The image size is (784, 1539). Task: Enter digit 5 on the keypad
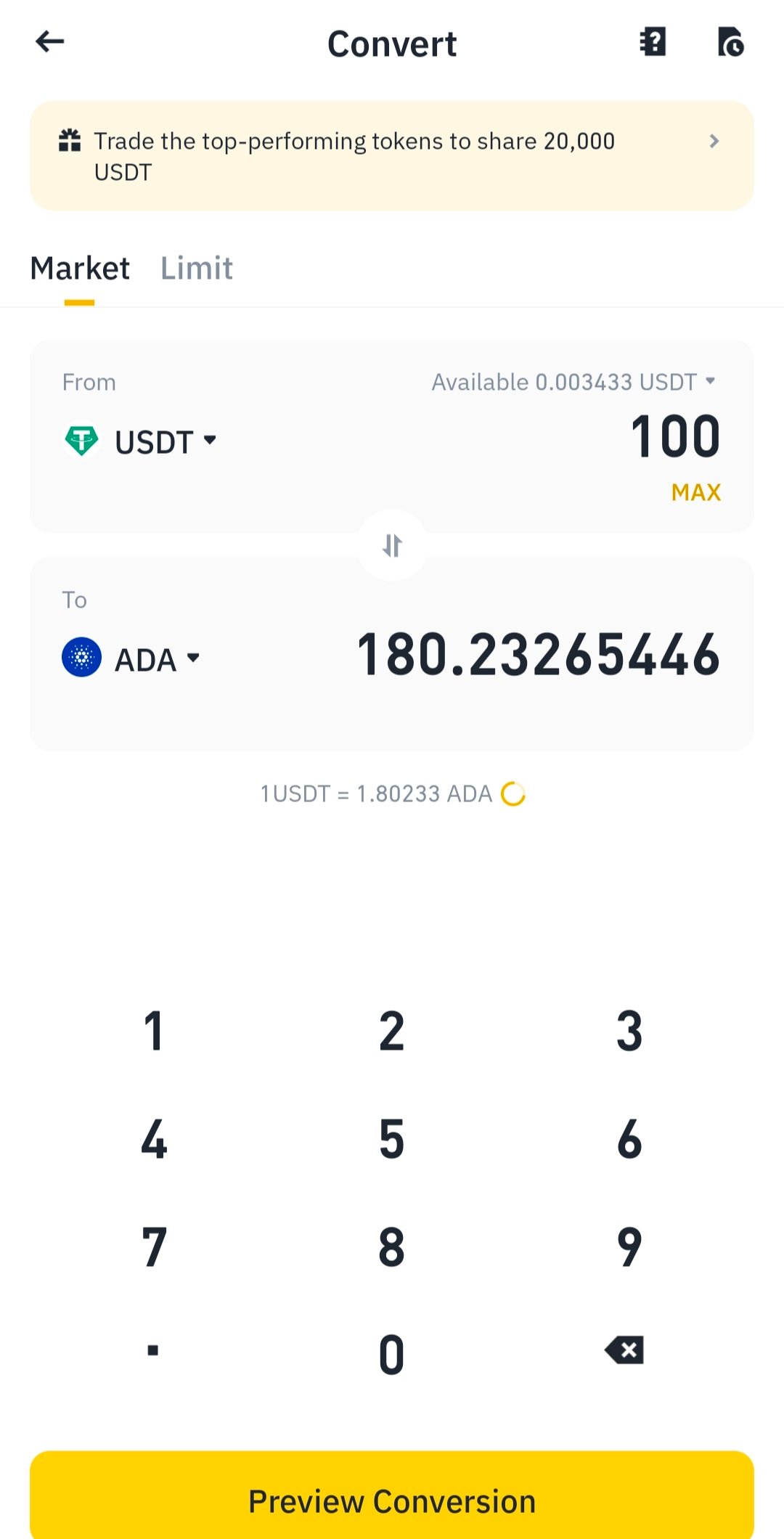click(x=391, y=1139)
